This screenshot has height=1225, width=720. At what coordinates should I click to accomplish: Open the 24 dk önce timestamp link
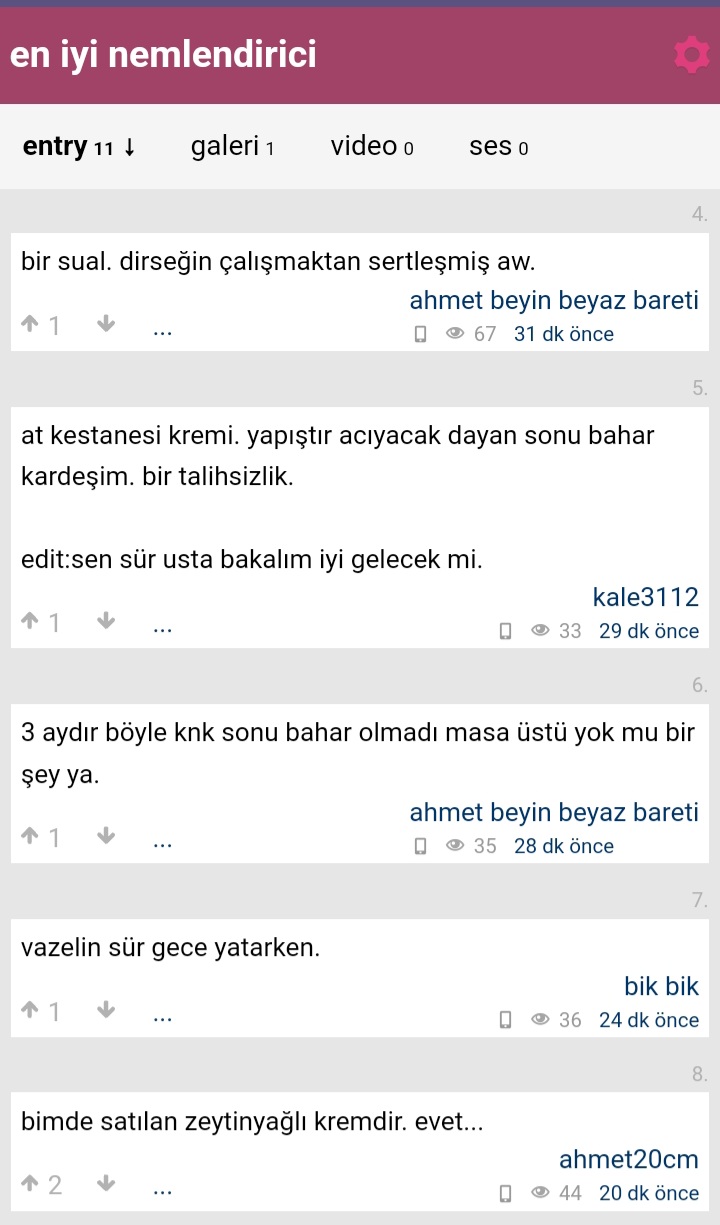[x=649, y=1020]
